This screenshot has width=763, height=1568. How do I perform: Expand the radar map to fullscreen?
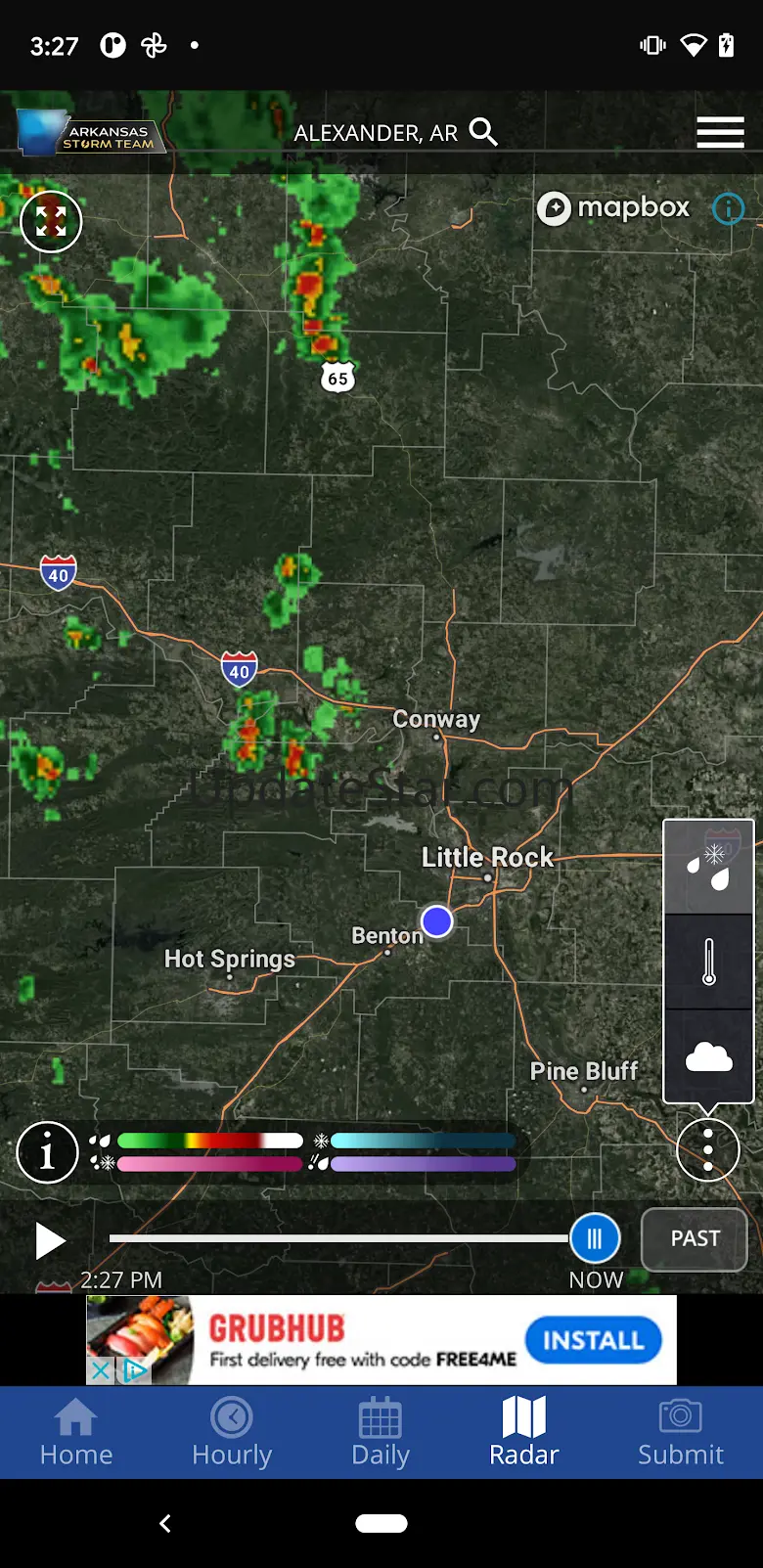pos(51,221)
